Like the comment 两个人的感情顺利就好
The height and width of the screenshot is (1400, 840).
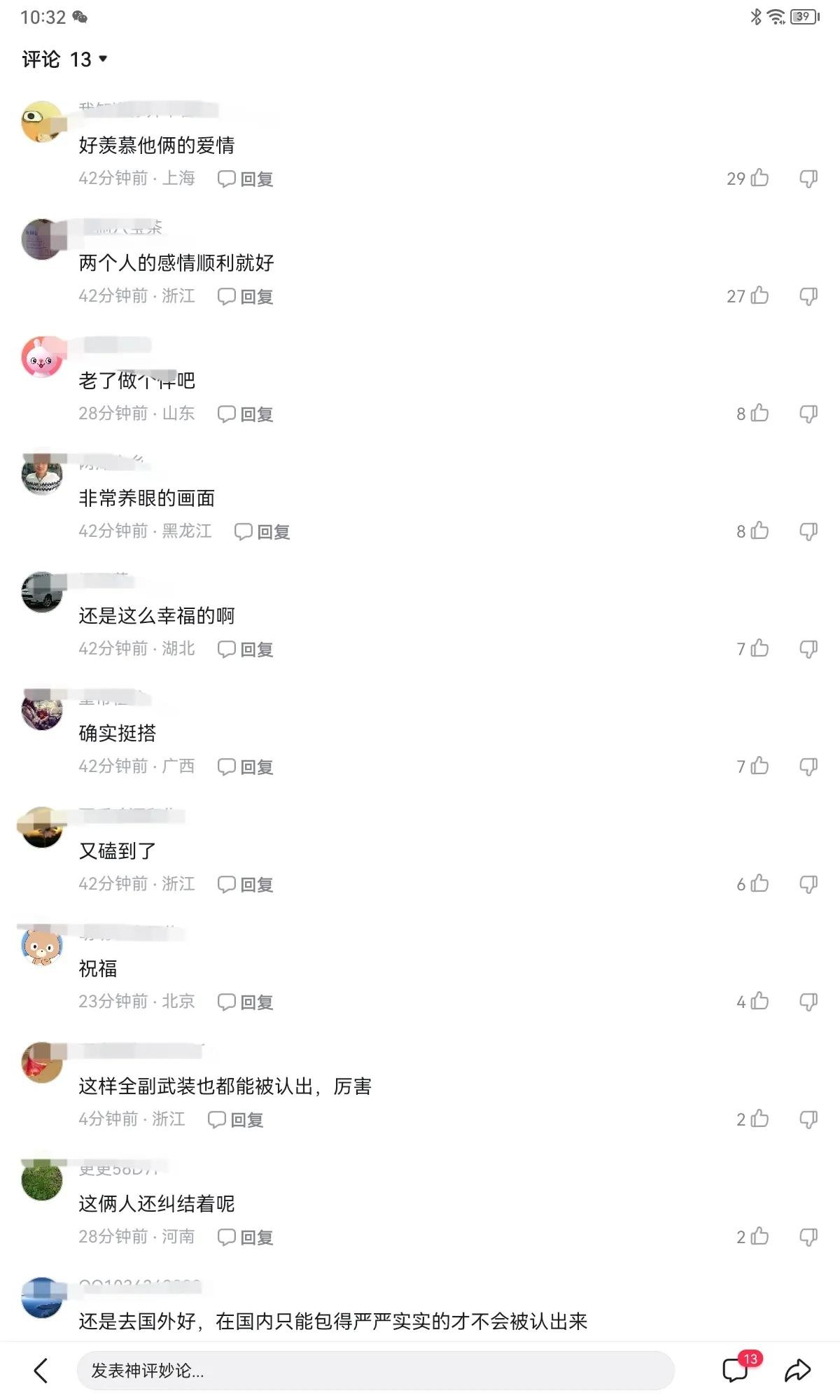pos(759,296)
